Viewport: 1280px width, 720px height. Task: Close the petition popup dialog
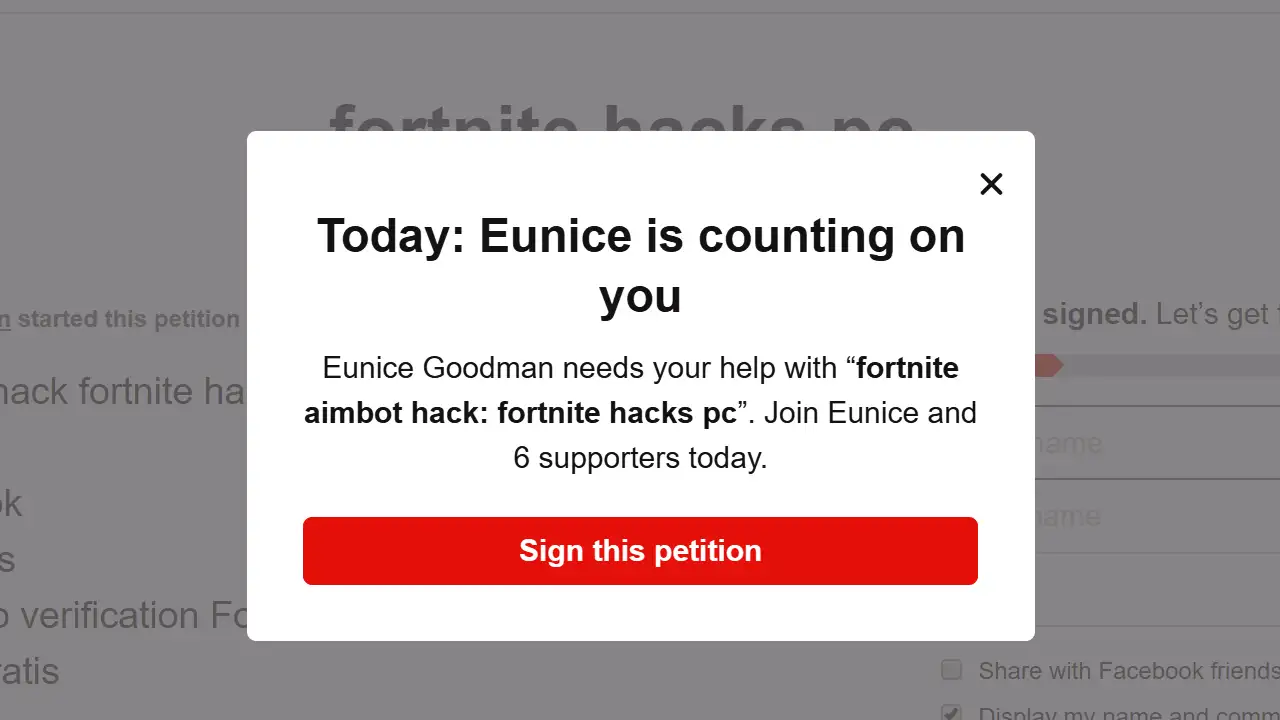pyautogui.click(x=991, y=184)
